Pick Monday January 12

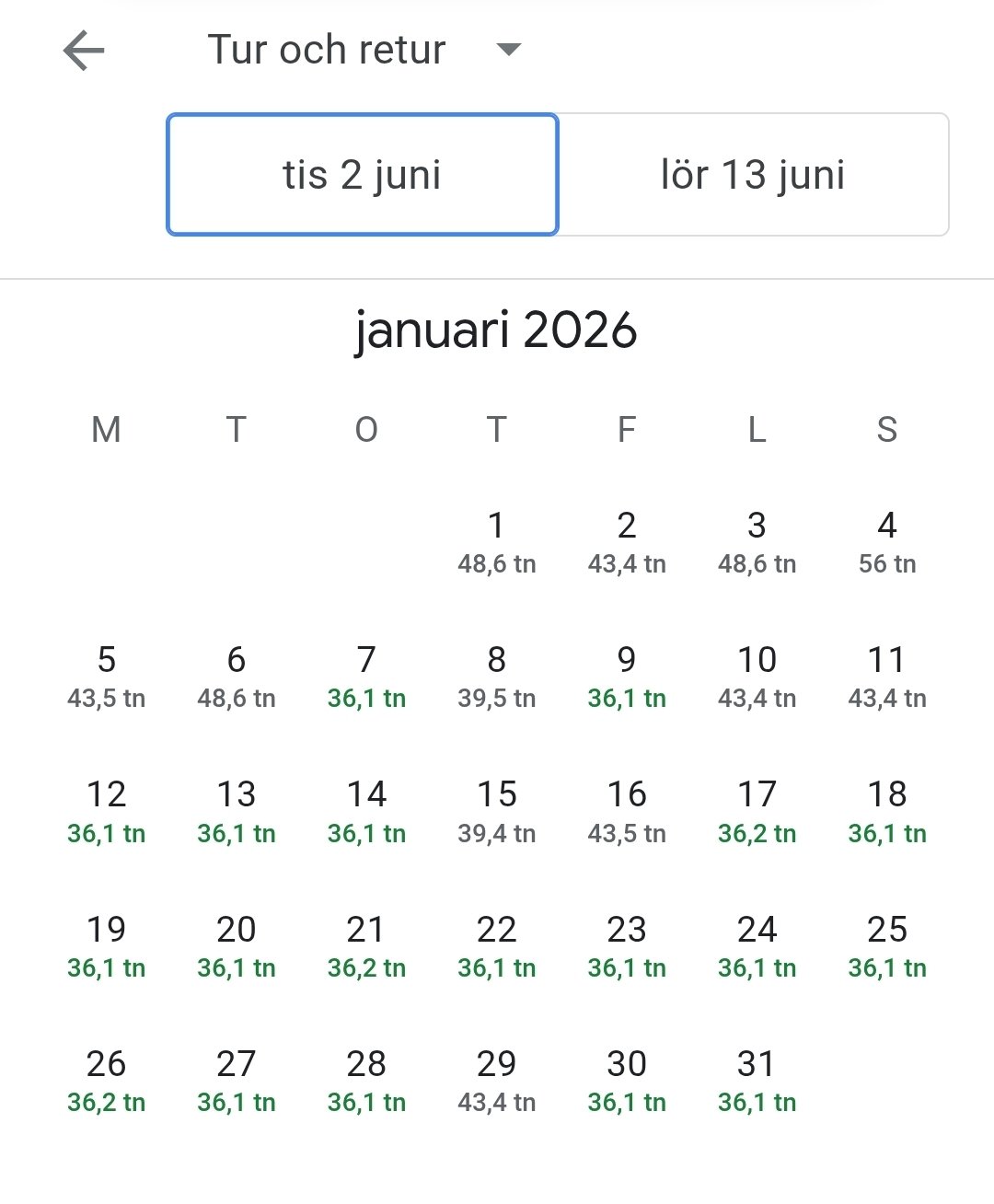(107, 810)
